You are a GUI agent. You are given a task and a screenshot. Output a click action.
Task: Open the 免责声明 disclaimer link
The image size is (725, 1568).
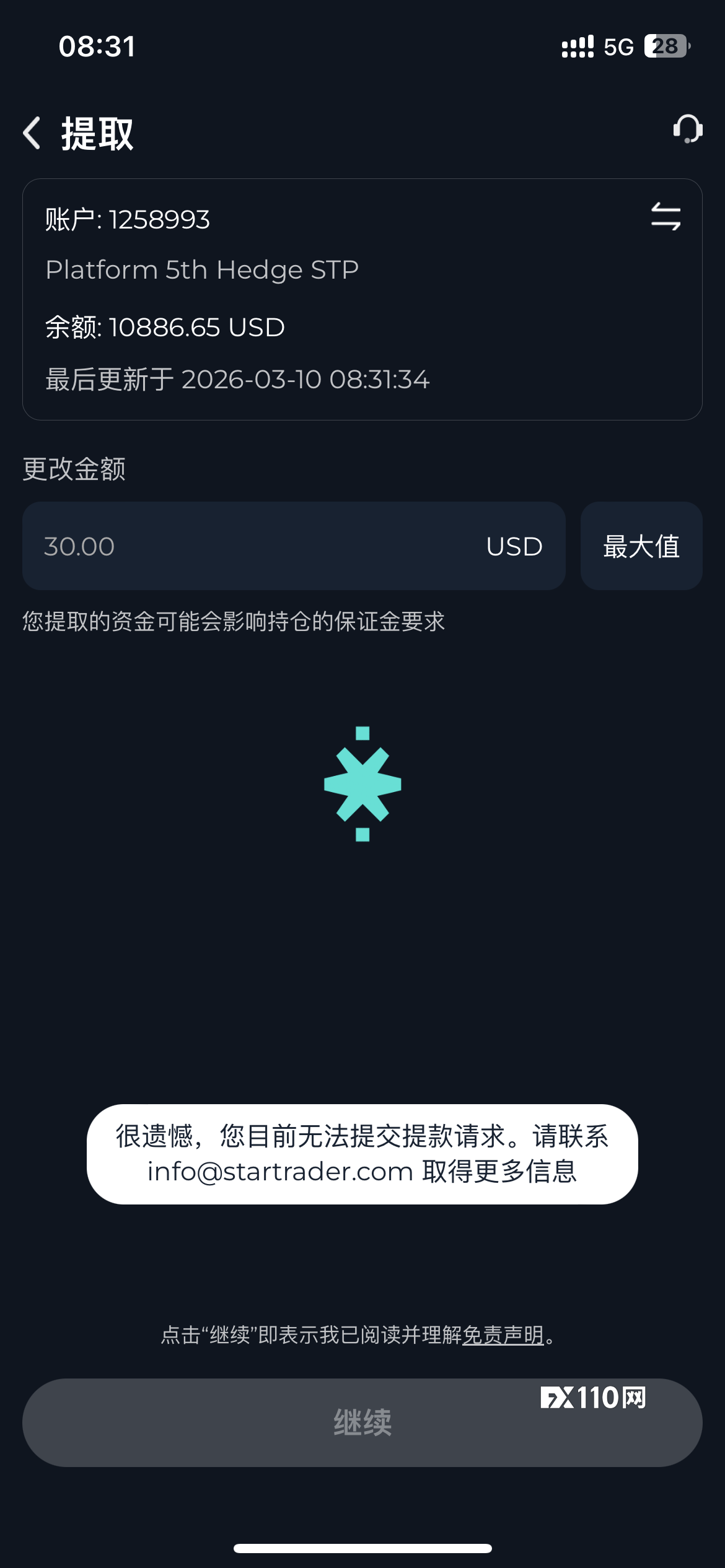pos(503,1335)
